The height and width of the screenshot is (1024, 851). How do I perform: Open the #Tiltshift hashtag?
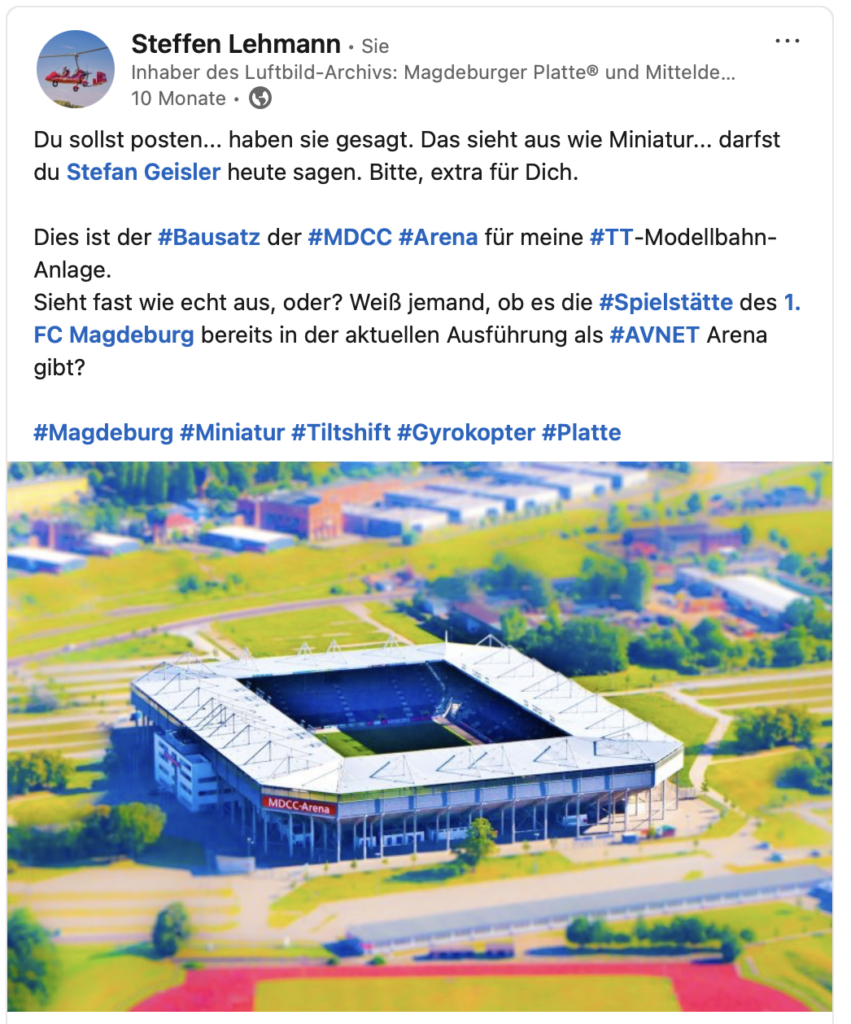coord(340,432)
